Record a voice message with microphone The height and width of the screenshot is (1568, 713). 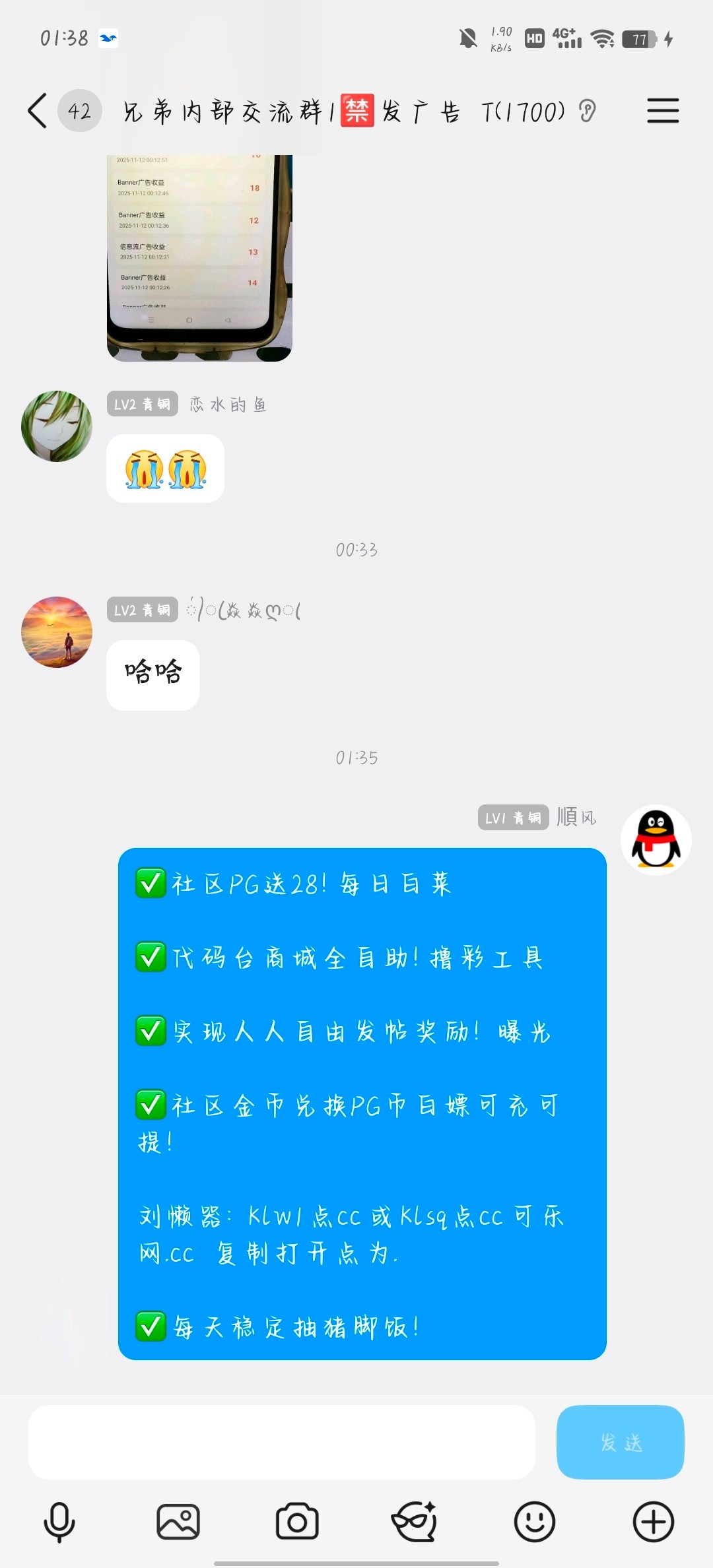pos(59,1522)
